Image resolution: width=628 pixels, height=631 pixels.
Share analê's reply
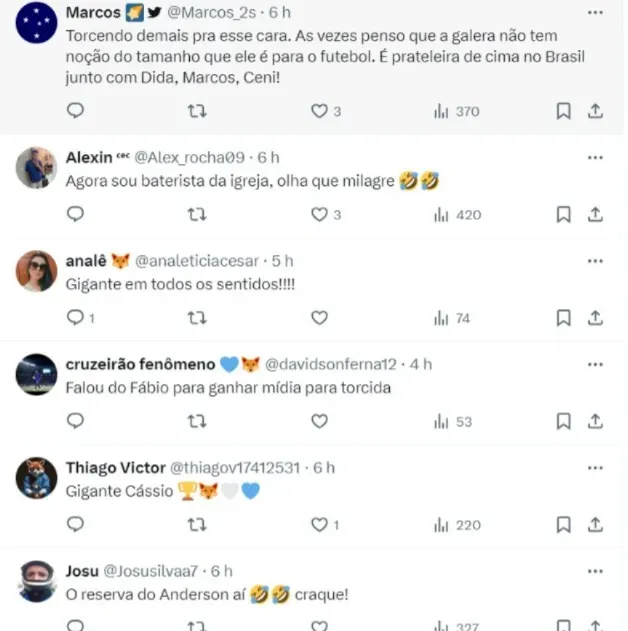(595, 318)
